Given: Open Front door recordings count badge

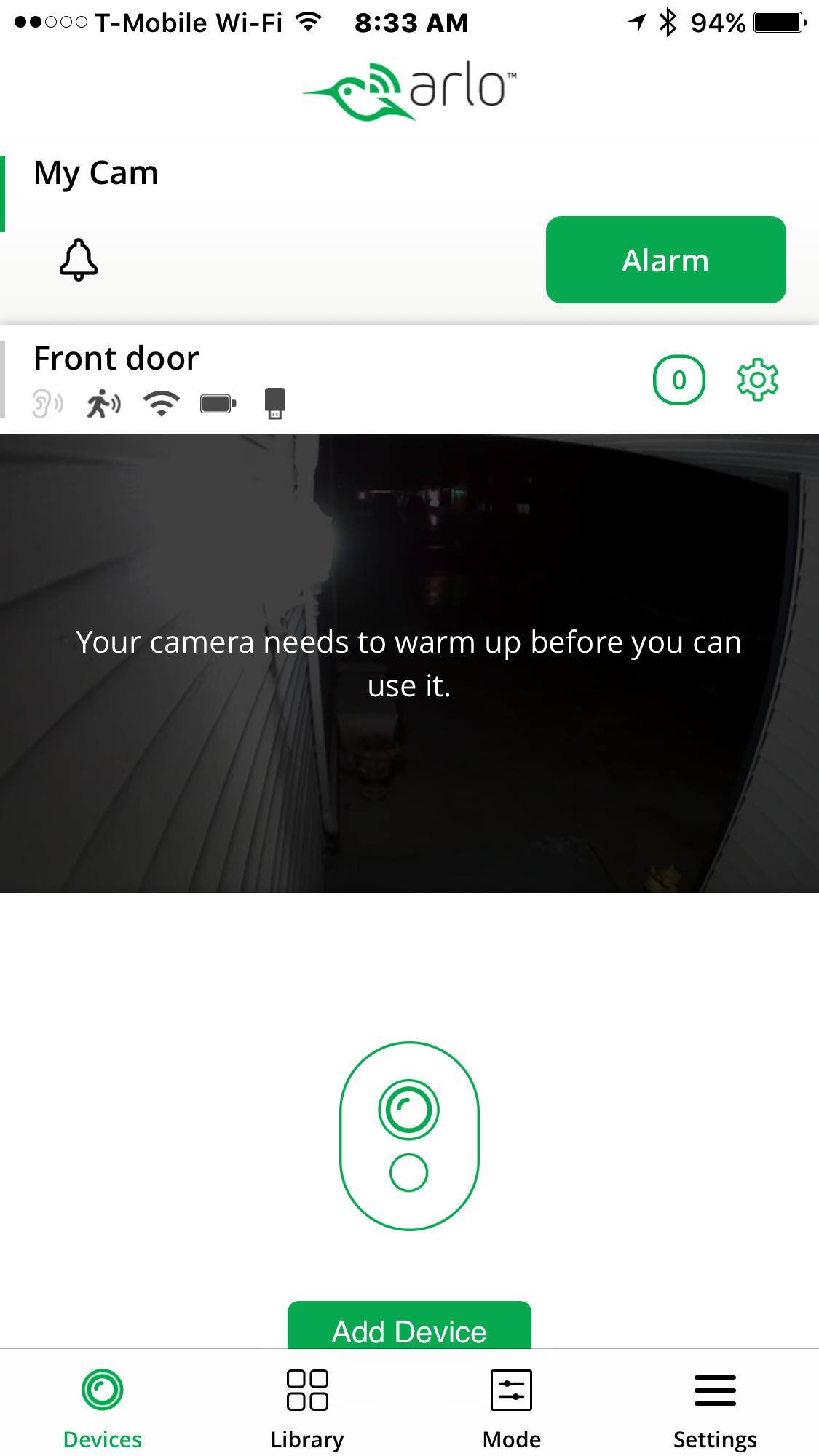Looking at the screenshot, I should 678,379.
